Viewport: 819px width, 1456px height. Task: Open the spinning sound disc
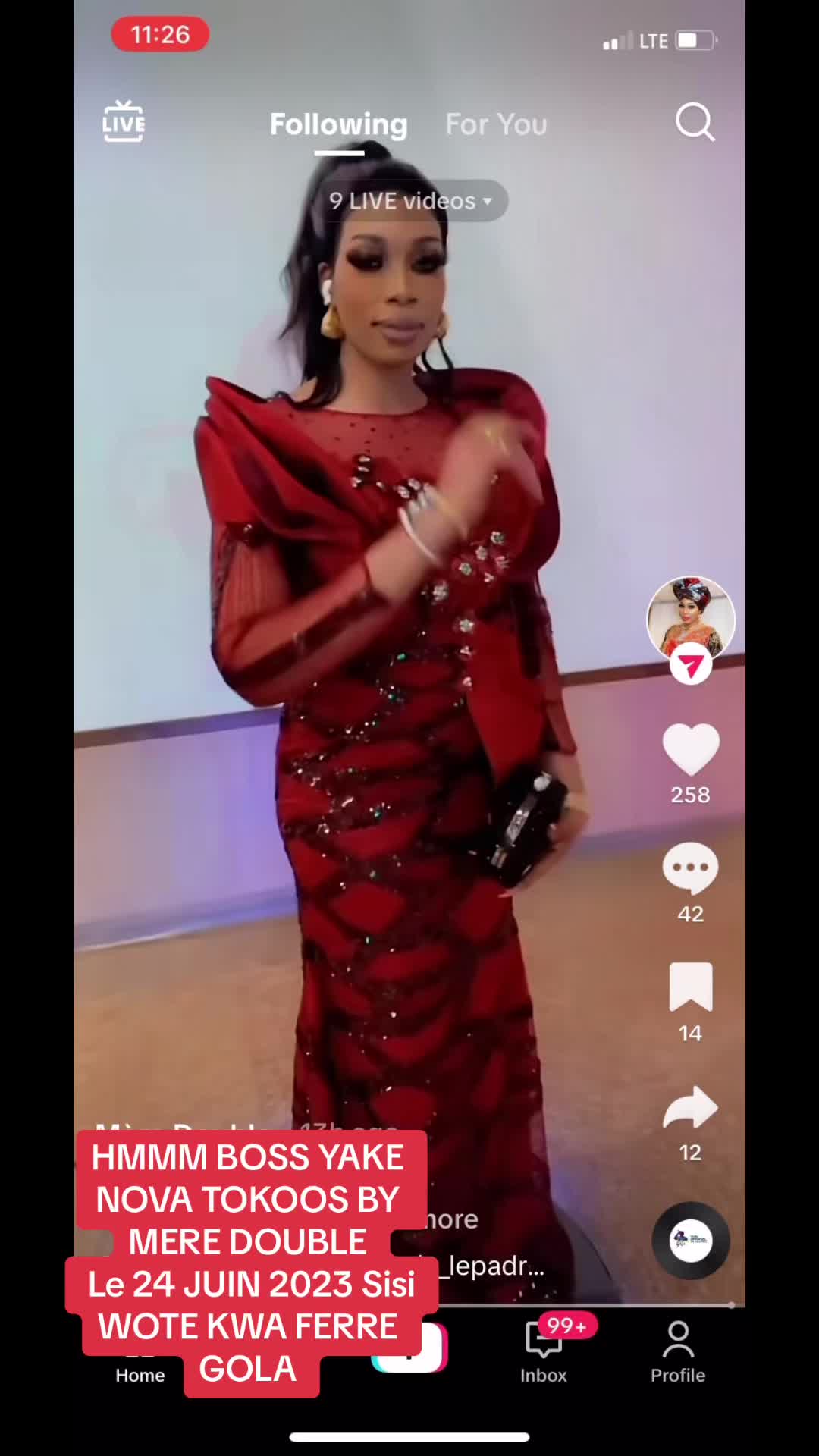point(690,1241)
